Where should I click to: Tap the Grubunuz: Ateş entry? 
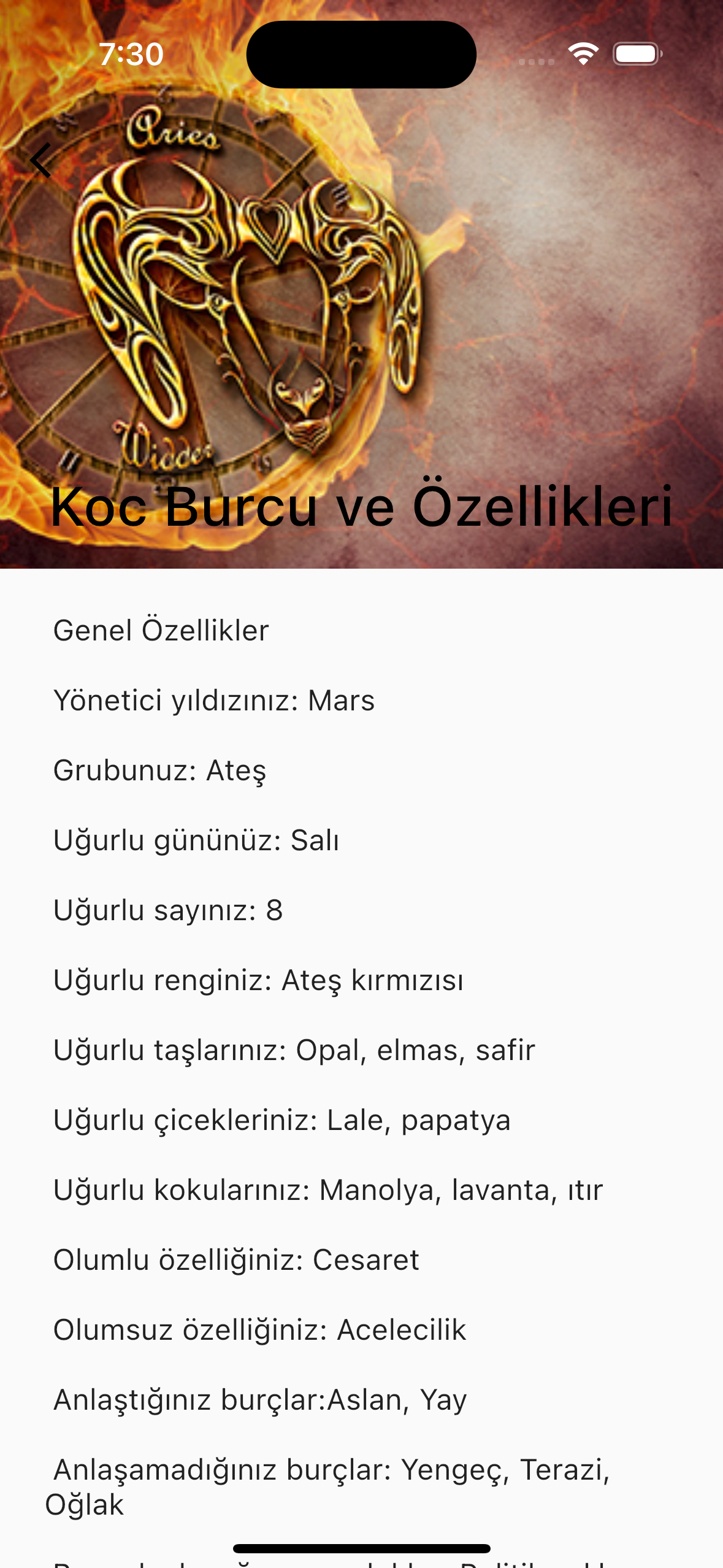coord(160,771)
